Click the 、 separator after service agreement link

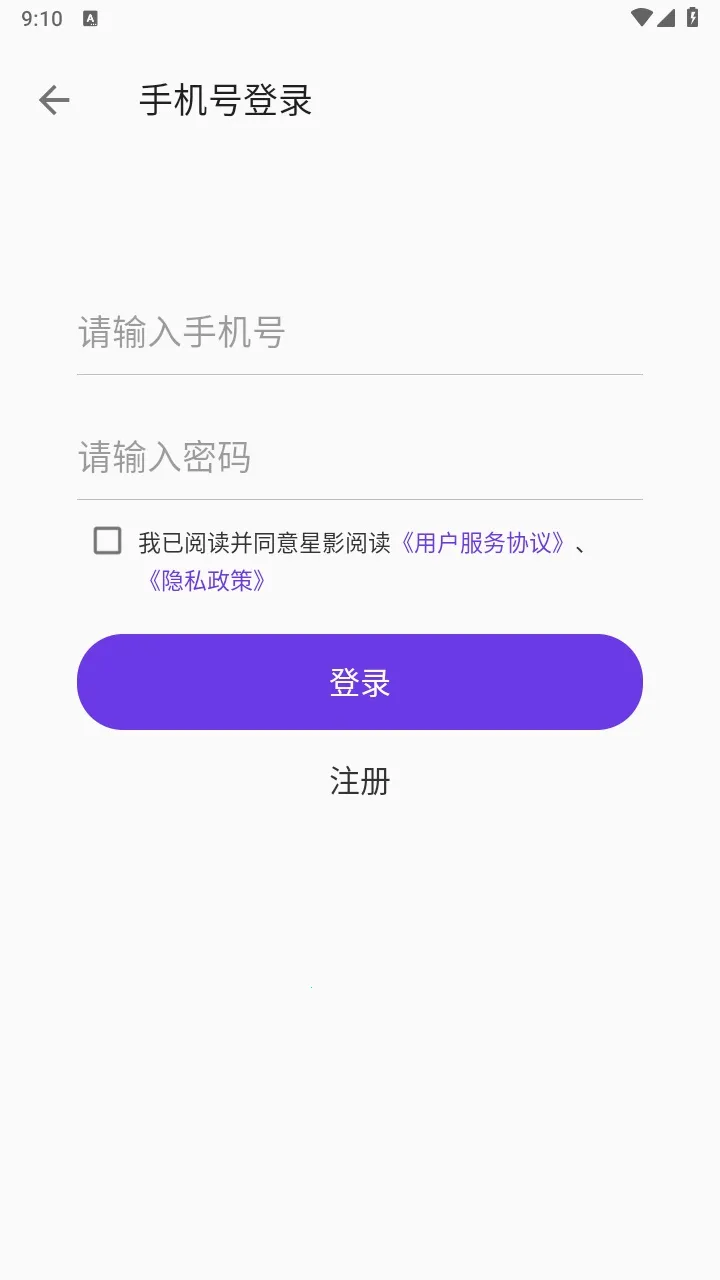tap(578, 547)
